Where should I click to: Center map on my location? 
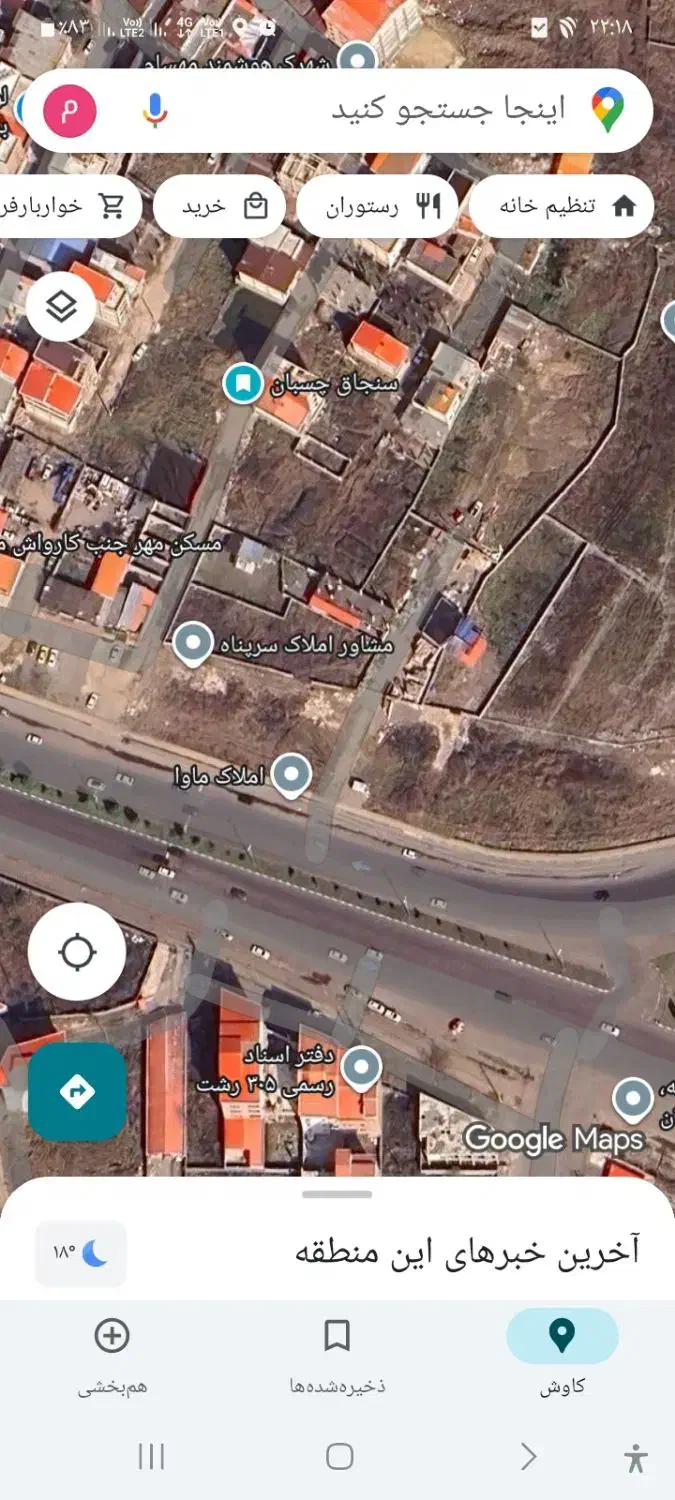77,952
